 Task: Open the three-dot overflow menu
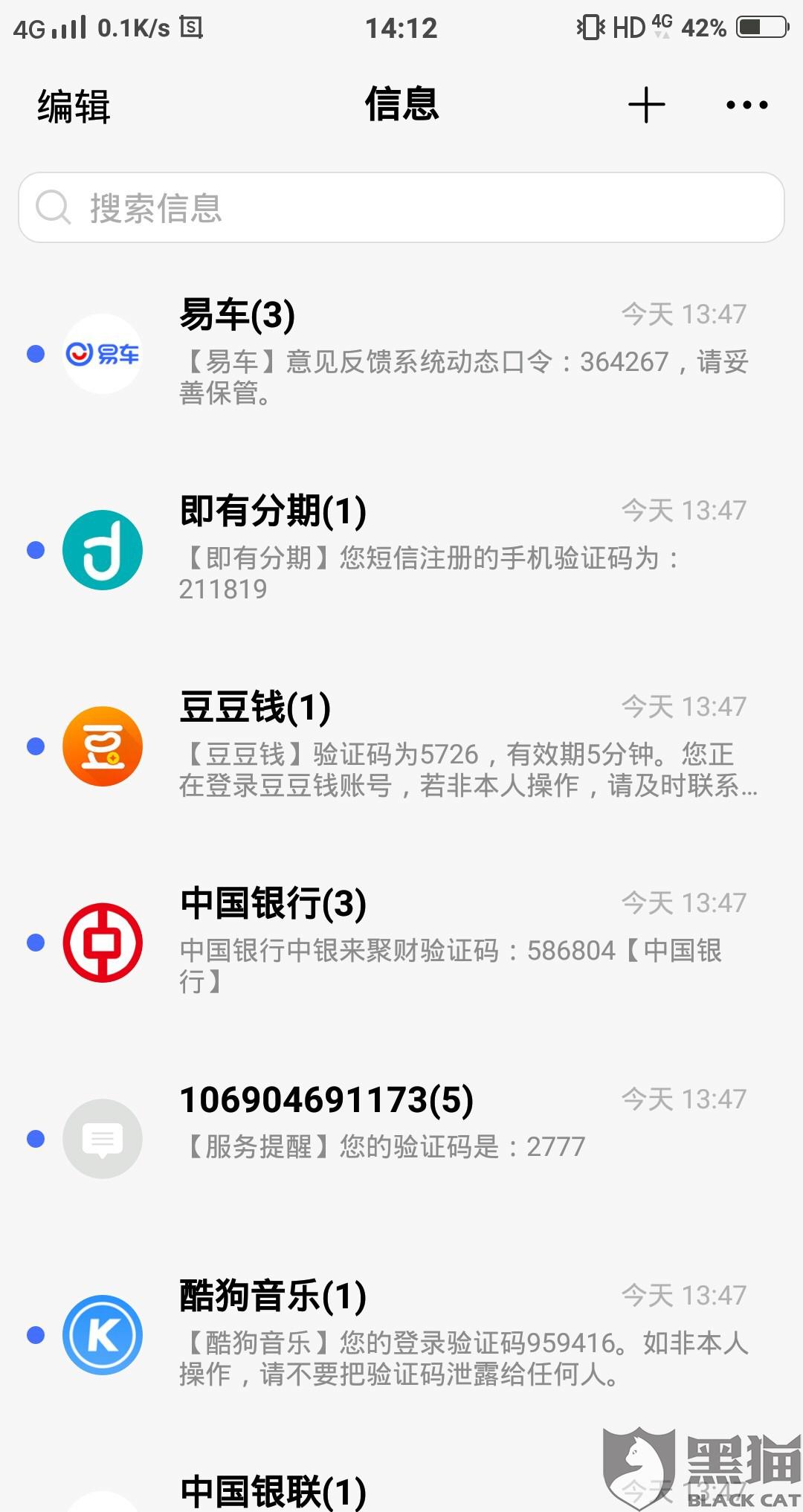point(746,105)
